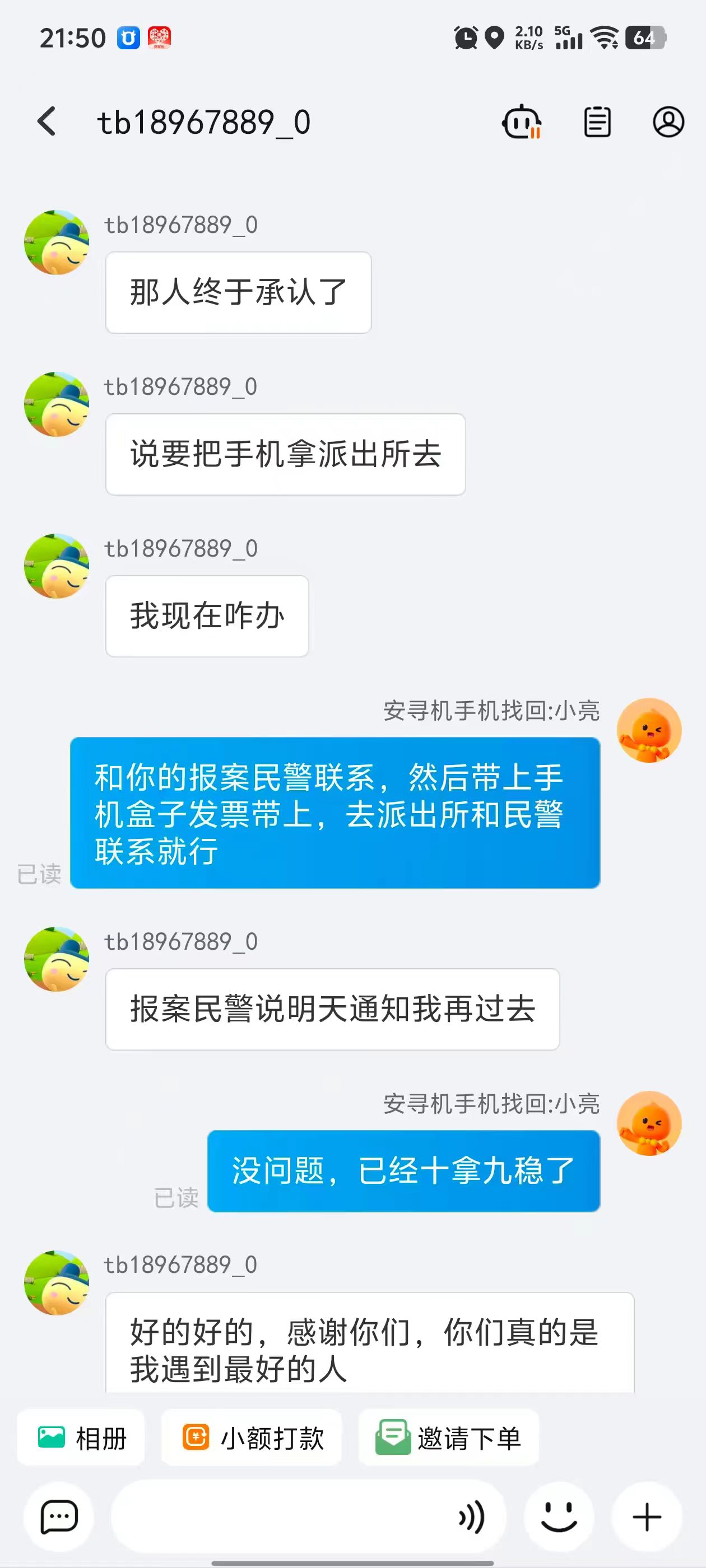This screenshot has height=1568, width=706.
Task: Tap 邀请下单 to invite an order
Action: click(x=448, y=1438)
